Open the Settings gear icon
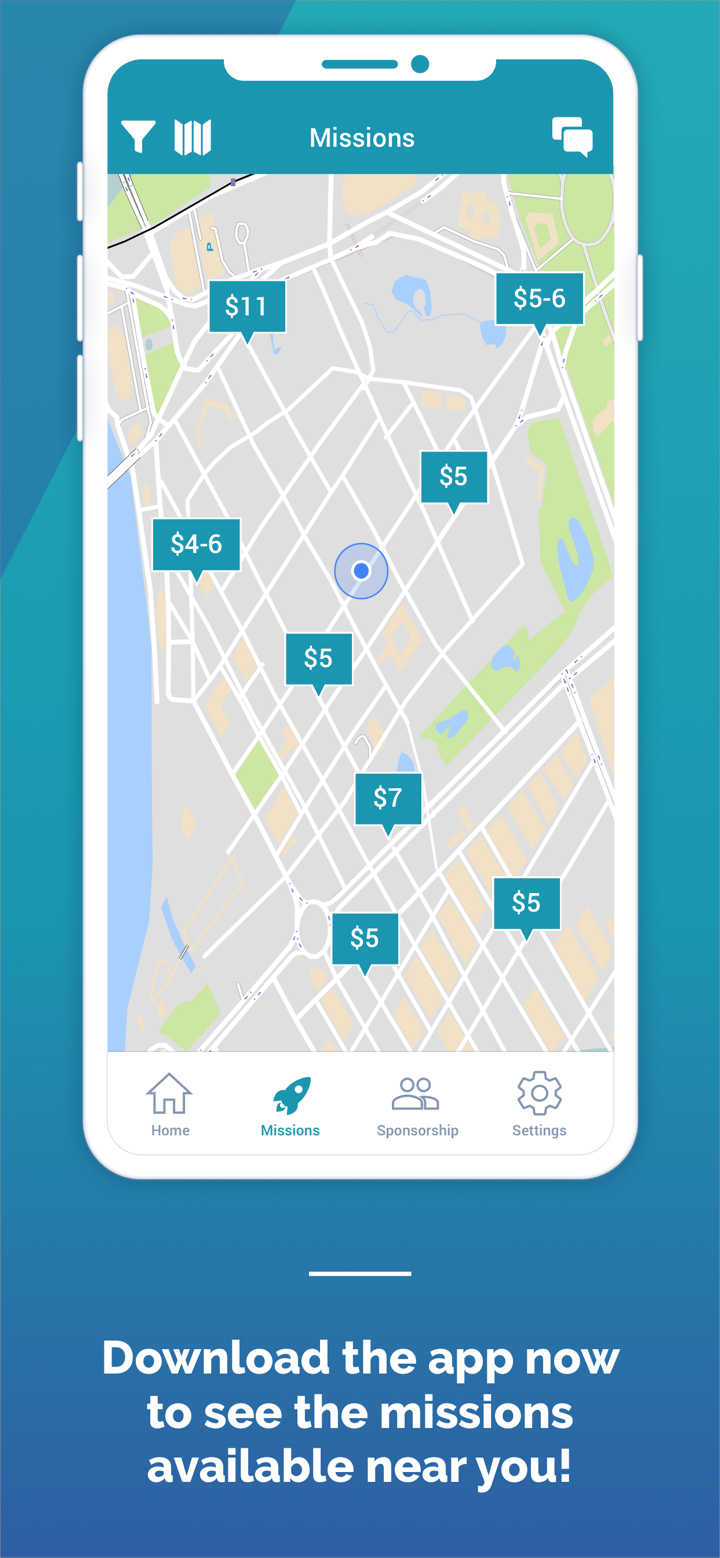Viewport: 720px width, 1558px height. (539, 1092)
